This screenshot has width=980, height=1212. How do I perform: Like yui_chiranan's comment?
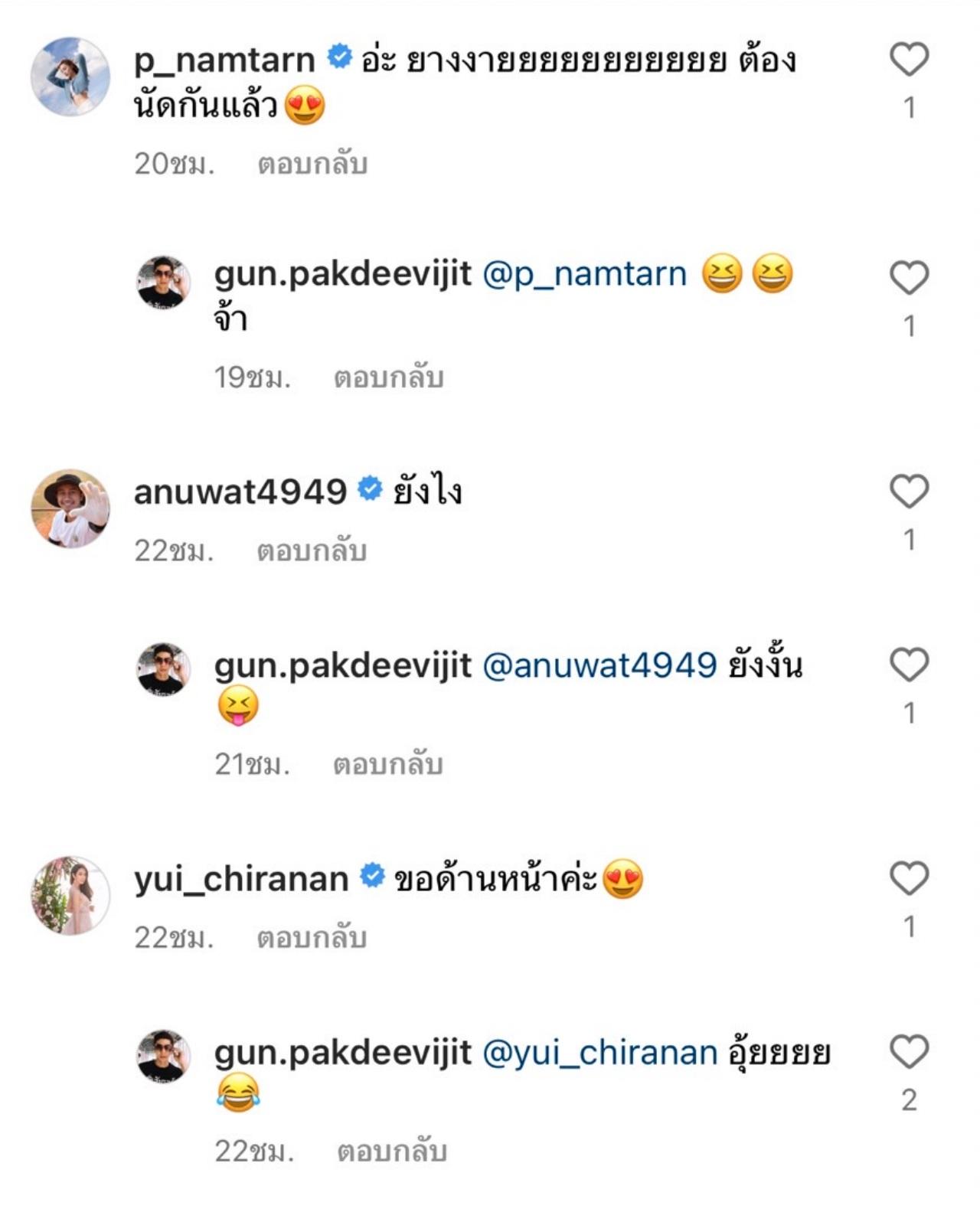tap(909, 878)
